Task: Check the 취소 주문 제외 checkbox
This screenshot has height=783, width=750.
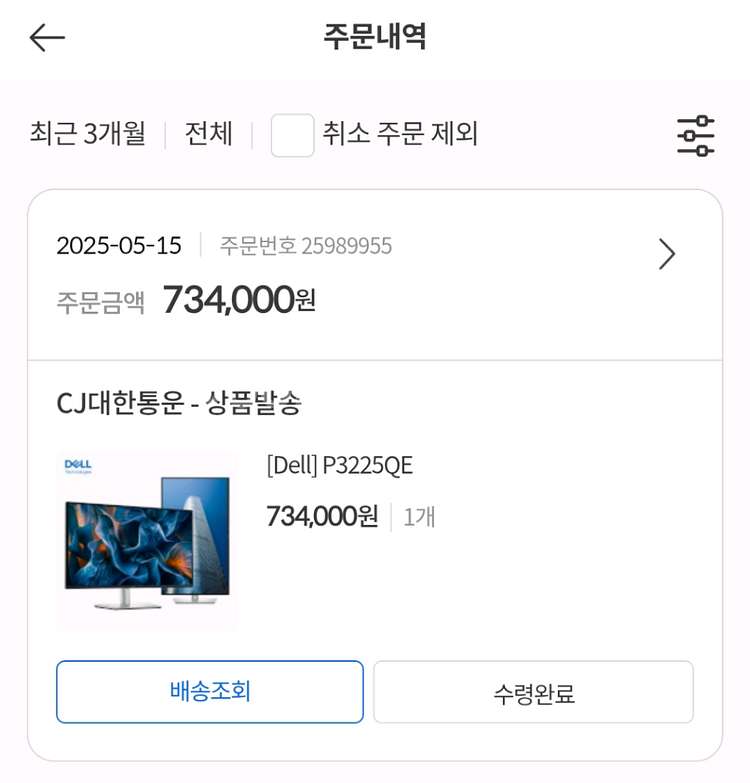Action: pyautogui.click(x=291, y=135)
